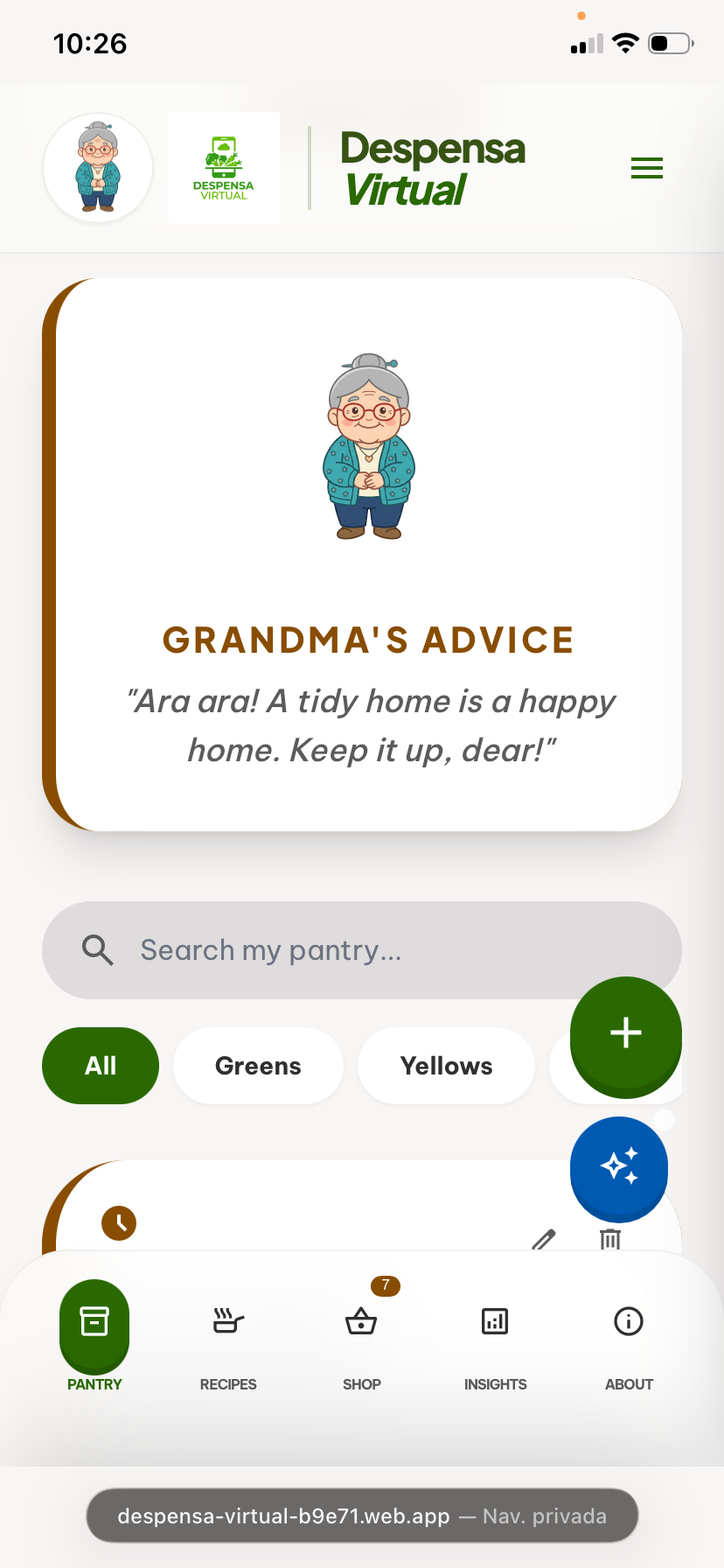724x1568 pixels.
Task: Open the hamburger navigation menu
Action: click(647, 168)
